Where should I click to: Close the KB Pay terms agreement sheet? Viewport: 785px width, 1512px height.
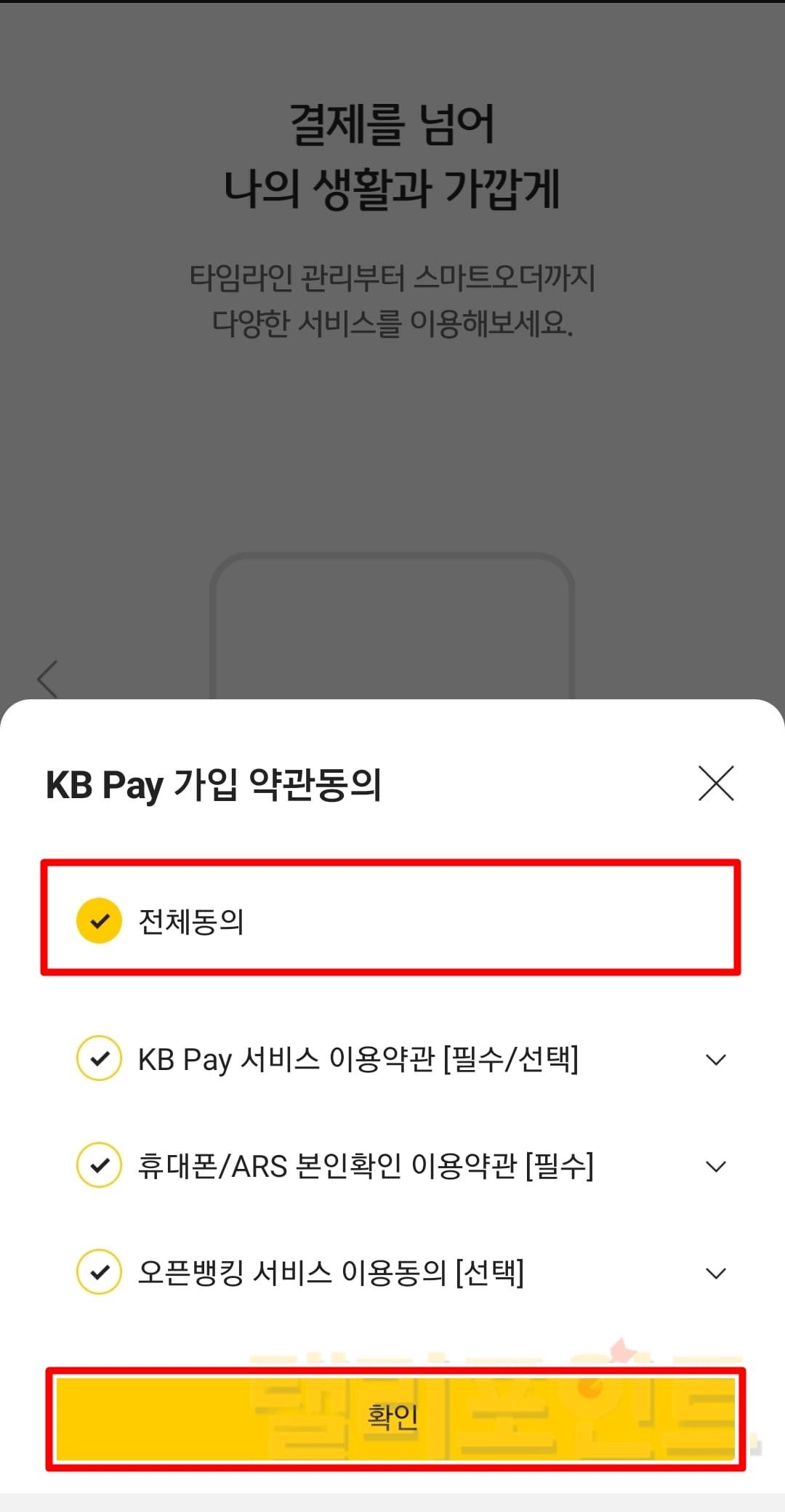pyautogui.click(x=716, y=784)
